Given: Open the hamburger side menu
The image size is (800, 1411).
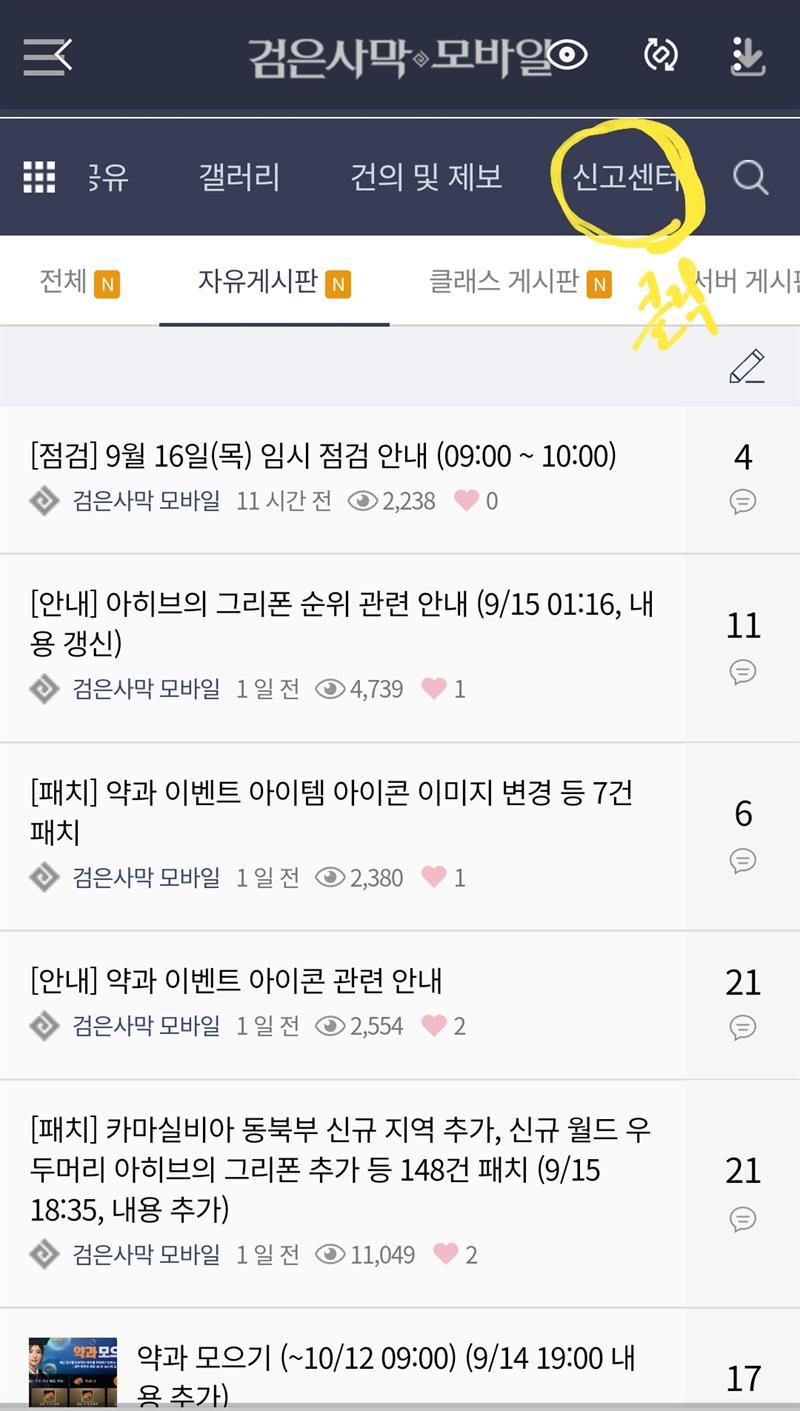Looking at the screenshot, I should tap(46, 56).
